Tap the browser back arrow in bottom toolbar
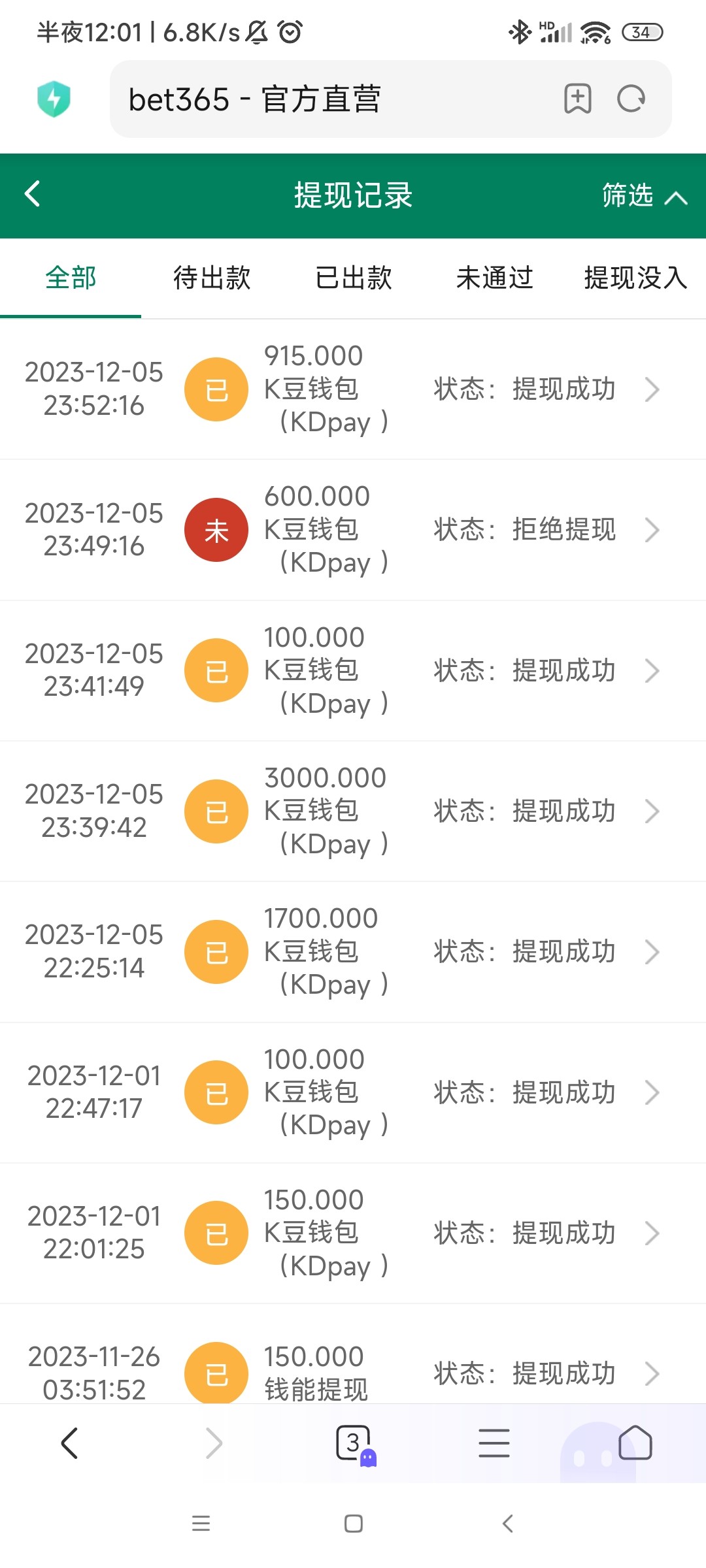 [x=71, y=1444]
